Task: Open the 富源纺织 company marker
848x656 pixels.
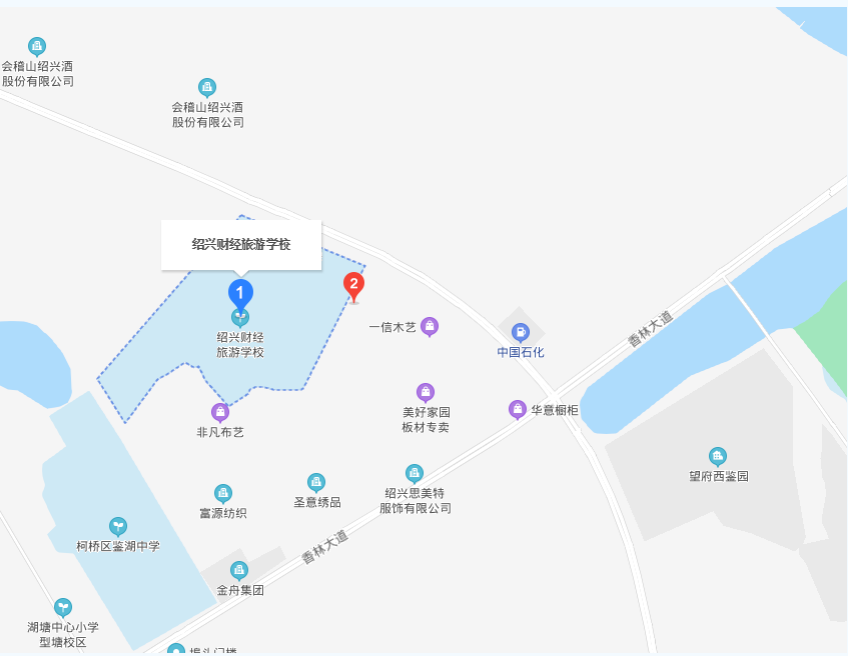Action: point(223,493)
